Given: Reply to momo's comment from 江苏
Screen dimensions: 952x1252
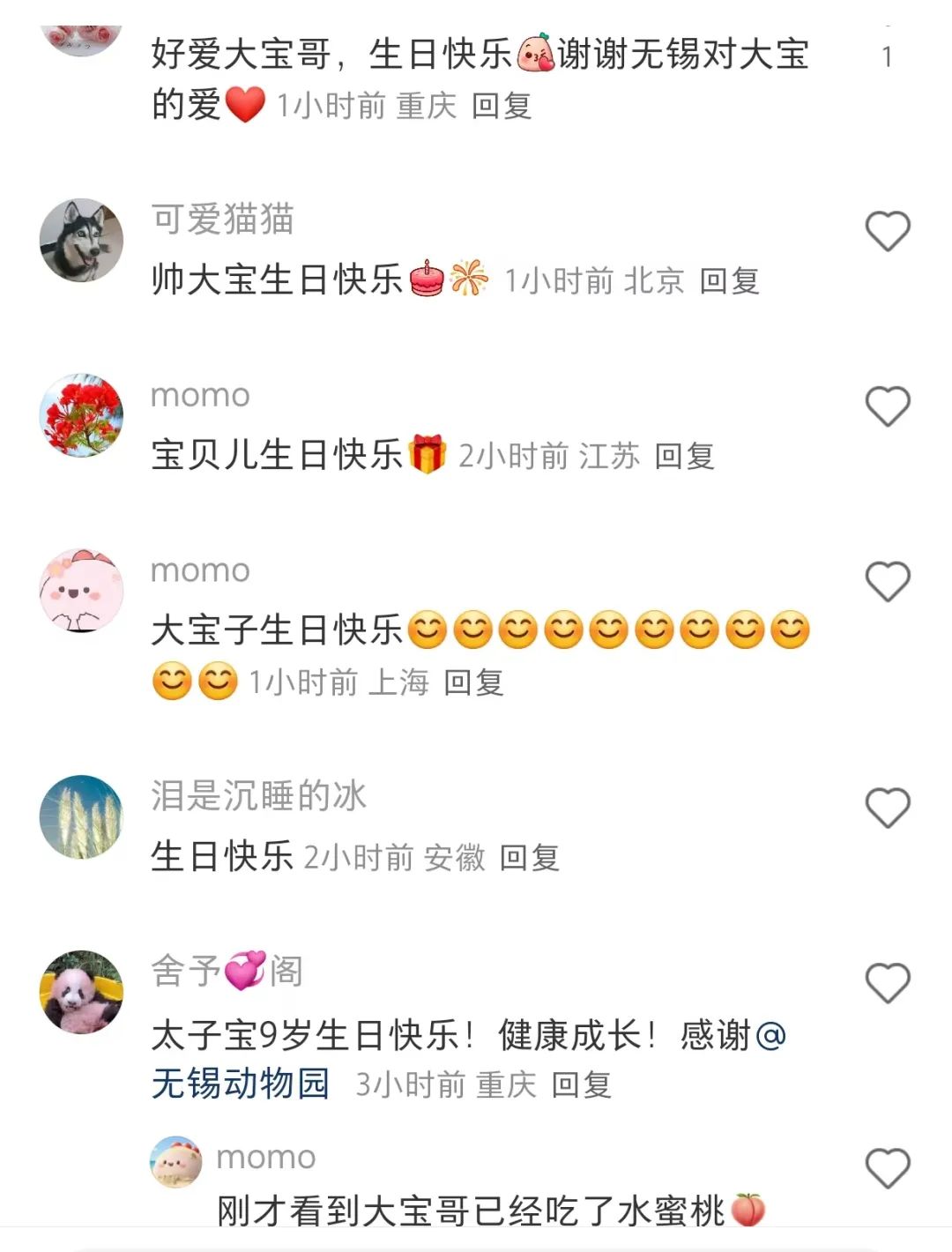Looking at the screenshot, I should (684, 457).
